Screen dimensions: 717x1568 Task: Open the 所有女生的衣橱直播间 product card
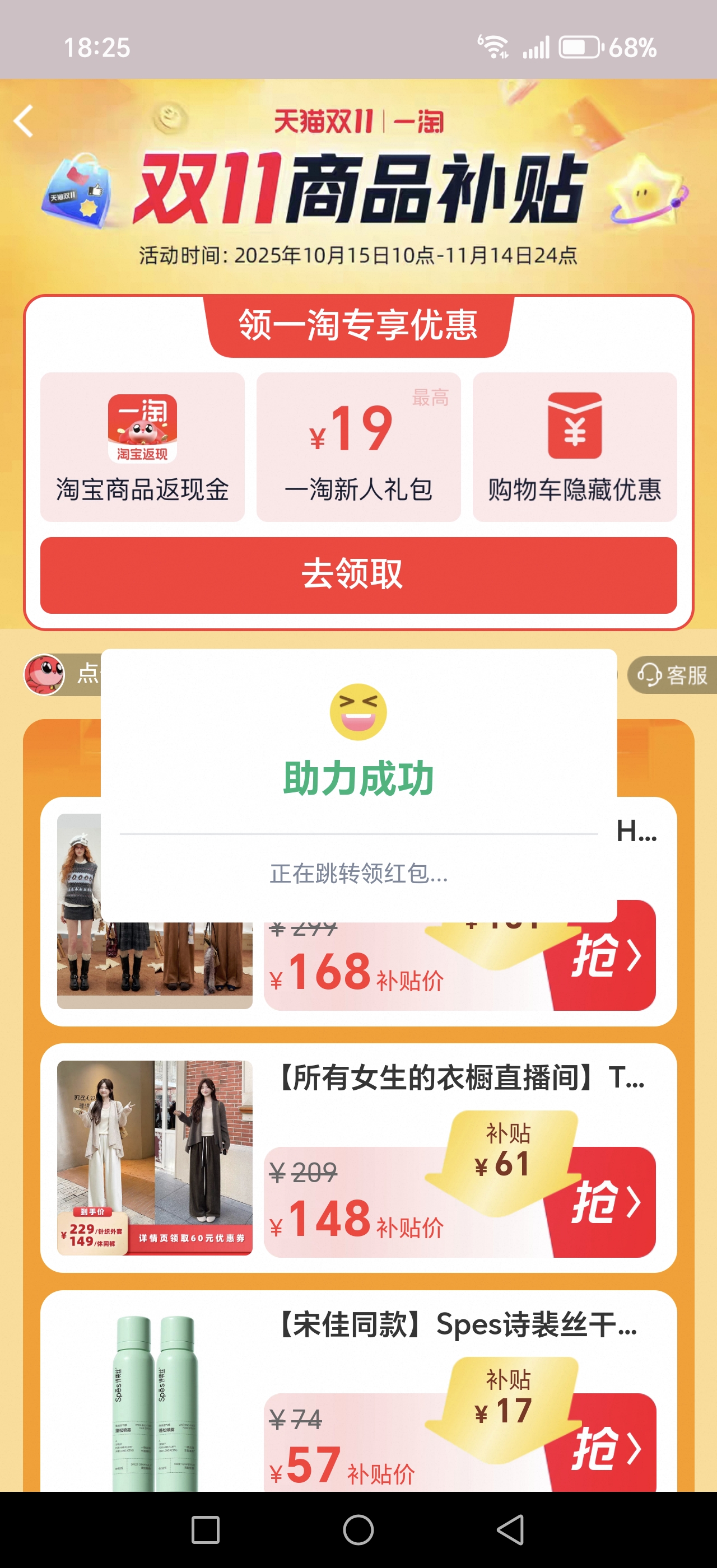pos(460,1079)
